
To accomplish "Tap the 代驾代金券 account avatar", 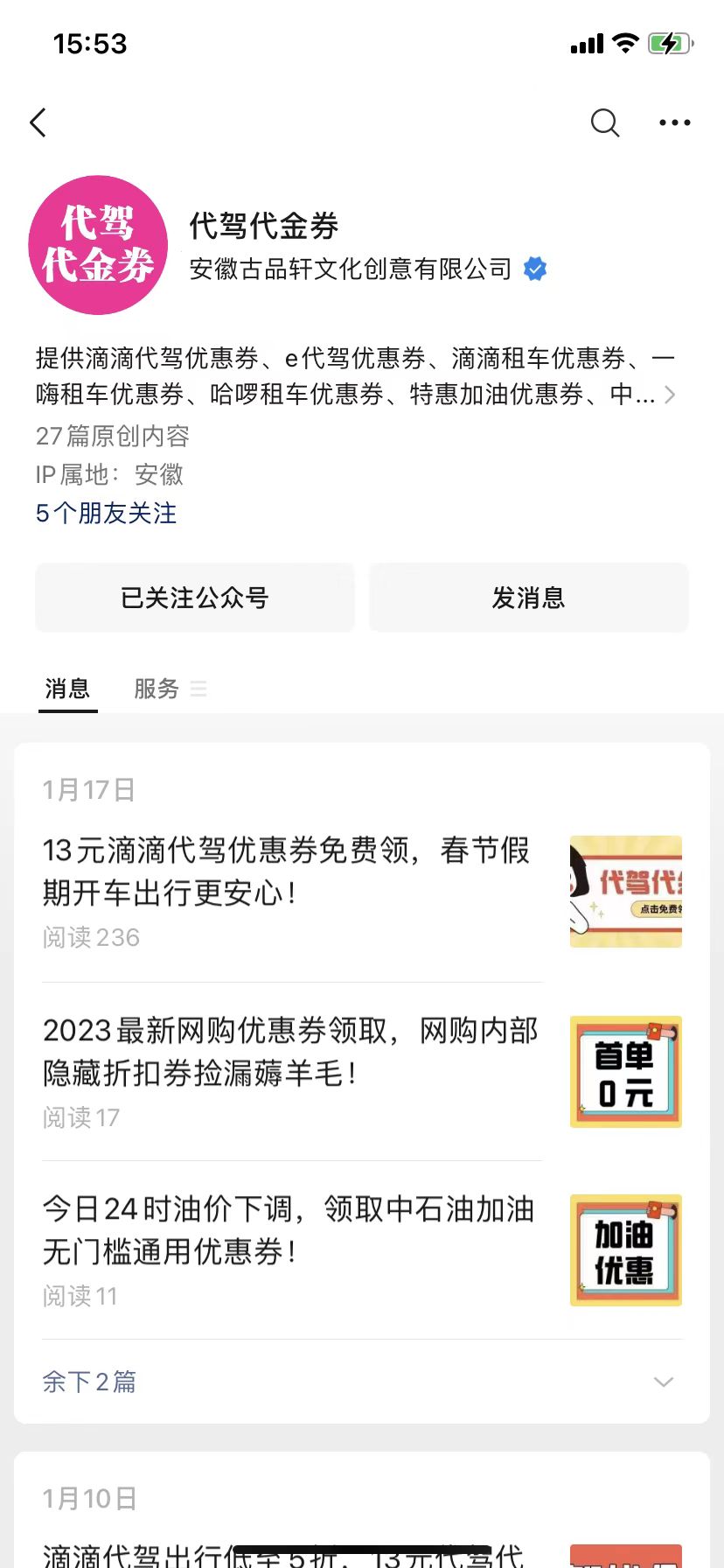I will tap(98, 245).
